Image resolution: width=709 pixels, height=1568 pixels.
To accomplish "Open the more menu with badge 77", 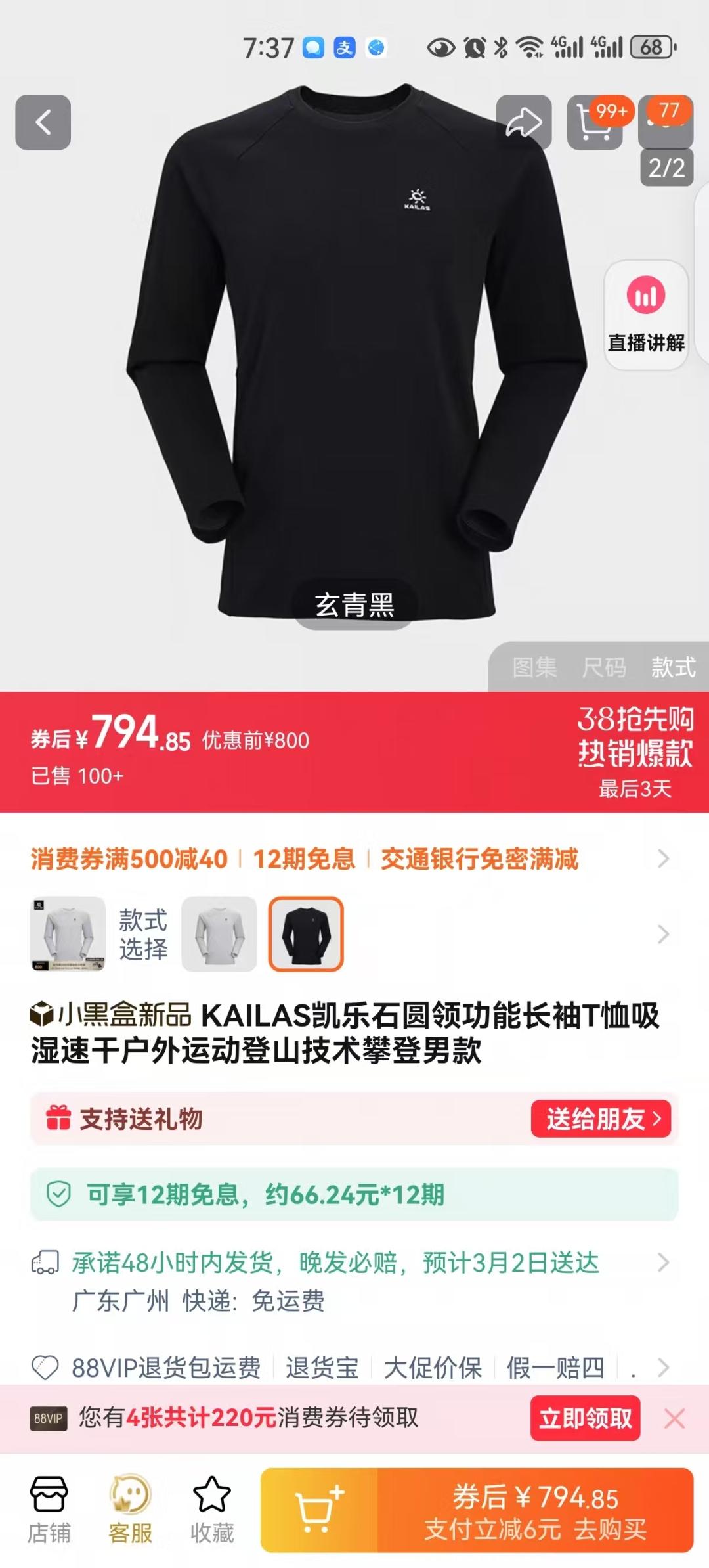I will [666, 123].
